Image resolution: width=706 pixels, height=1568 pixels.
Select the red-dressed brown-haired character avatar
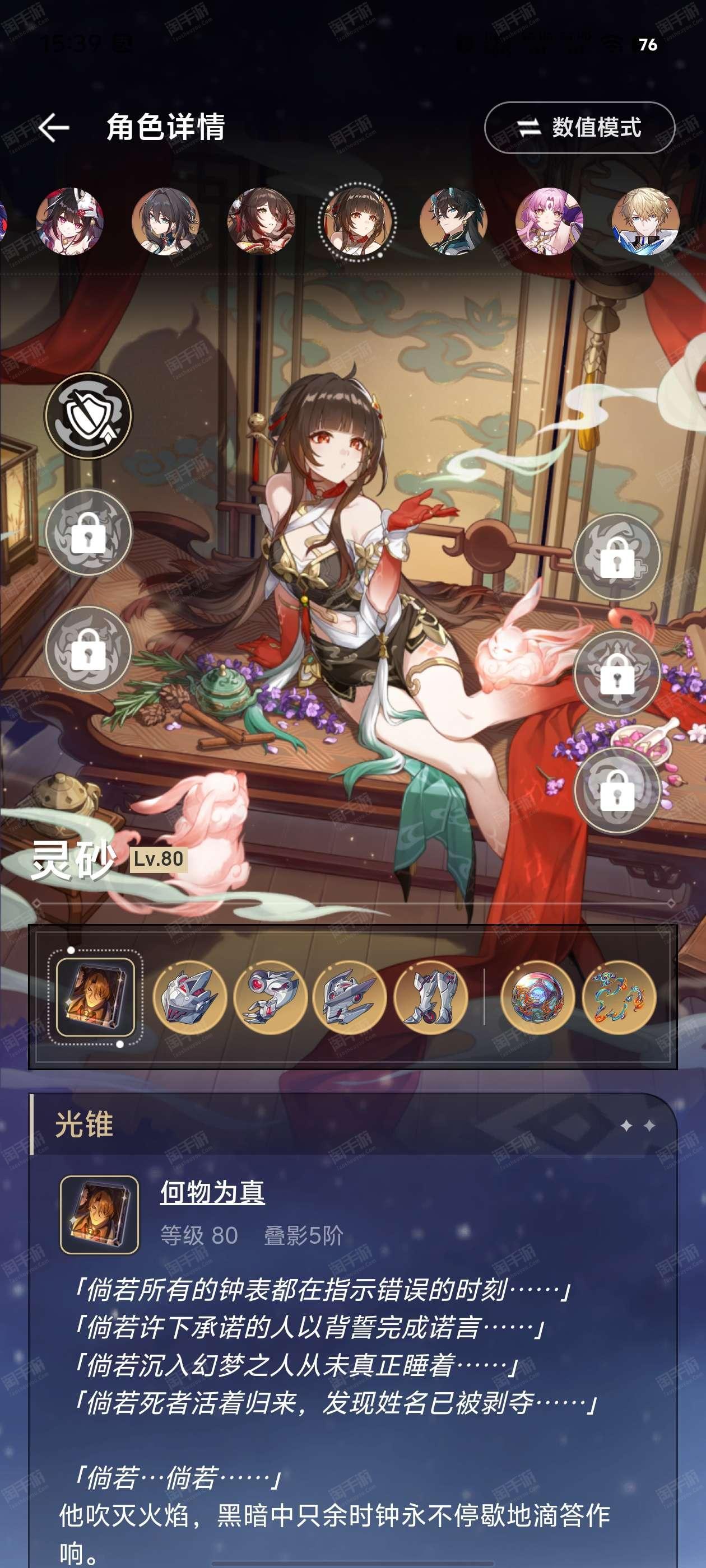261,222
